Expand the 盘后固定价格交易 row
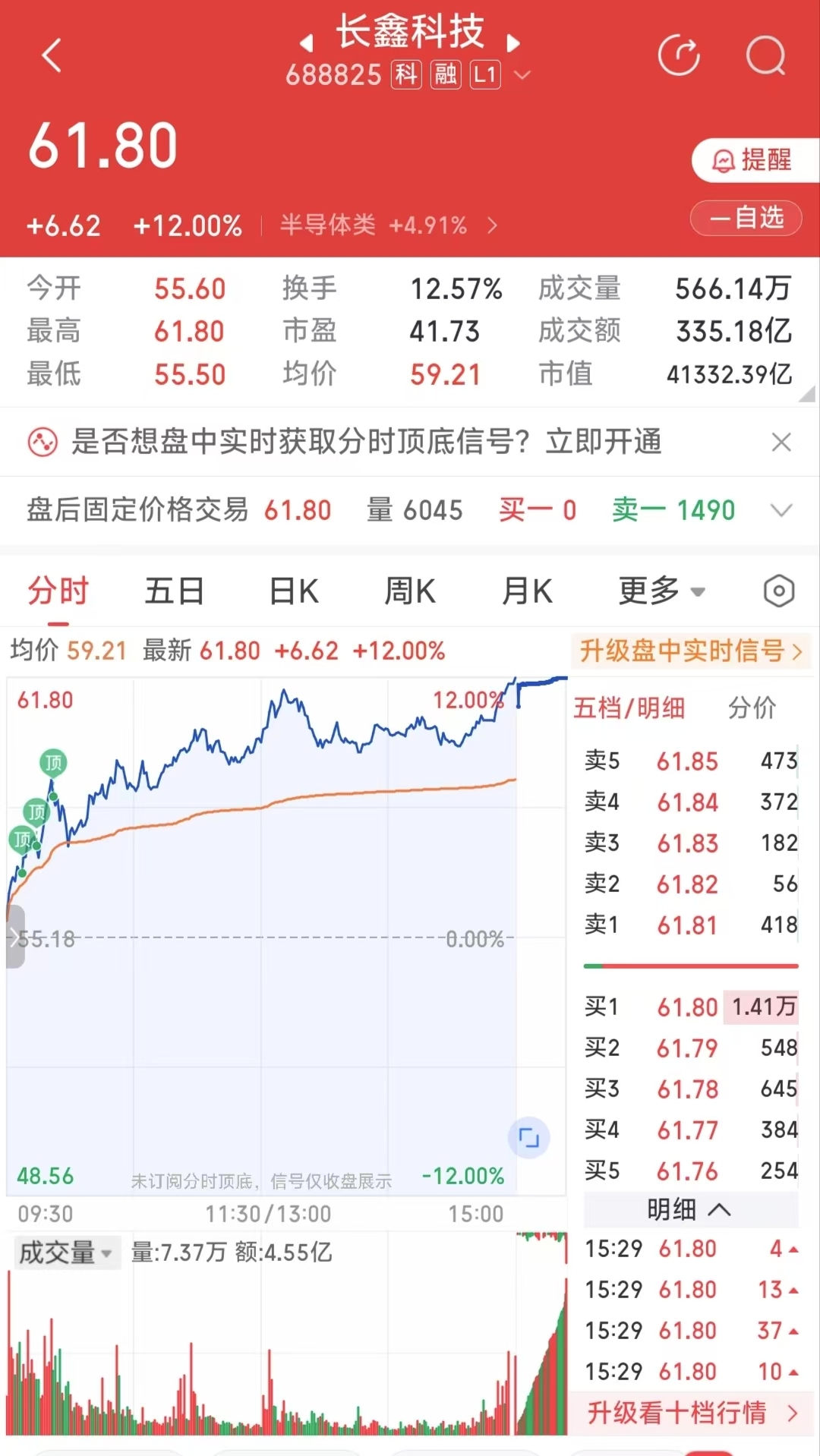The height and width of the screenshot is (1456, 820). 782,510
